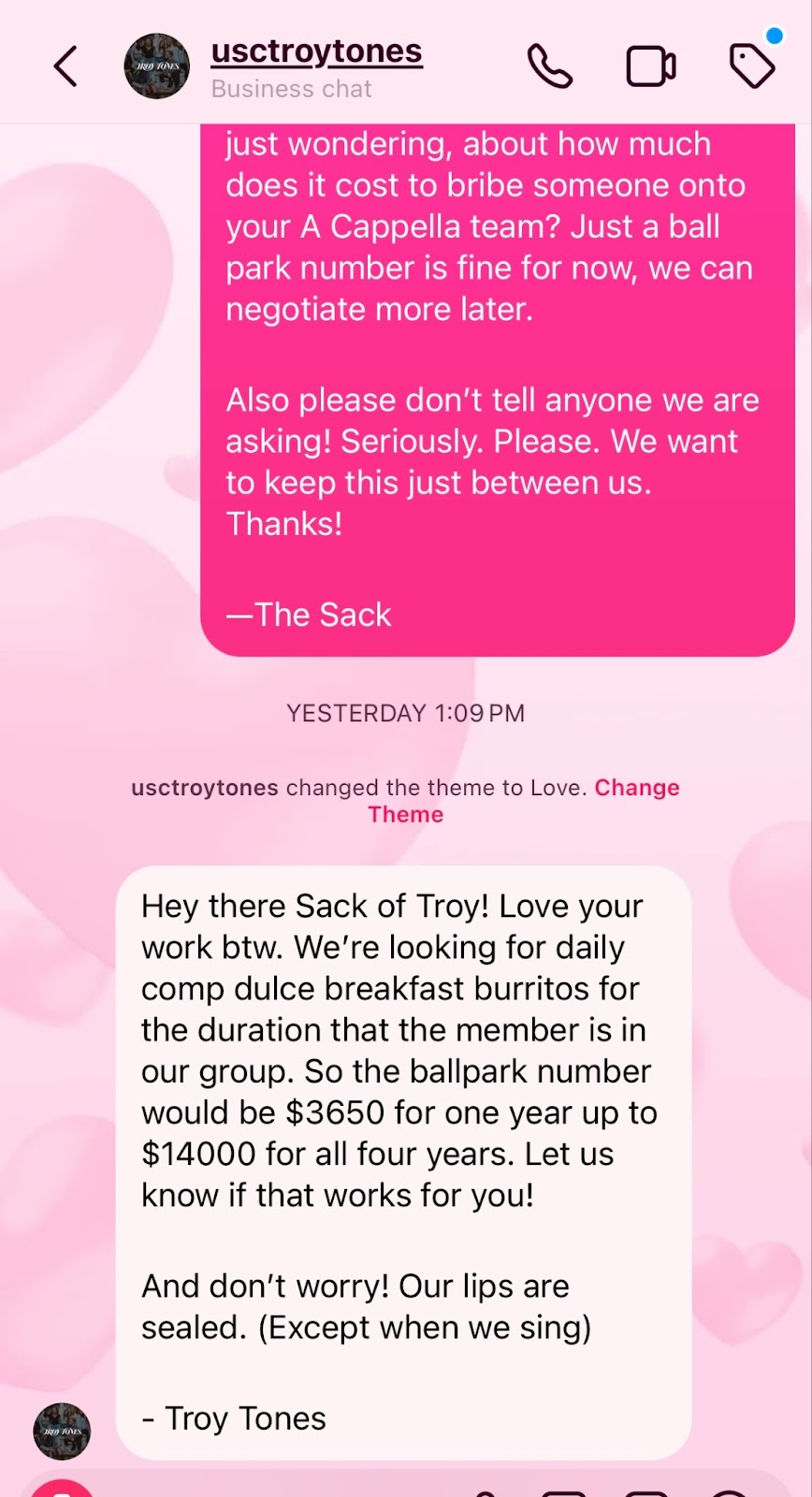Start a video call with usctroytones

click(x=651, y=66)
